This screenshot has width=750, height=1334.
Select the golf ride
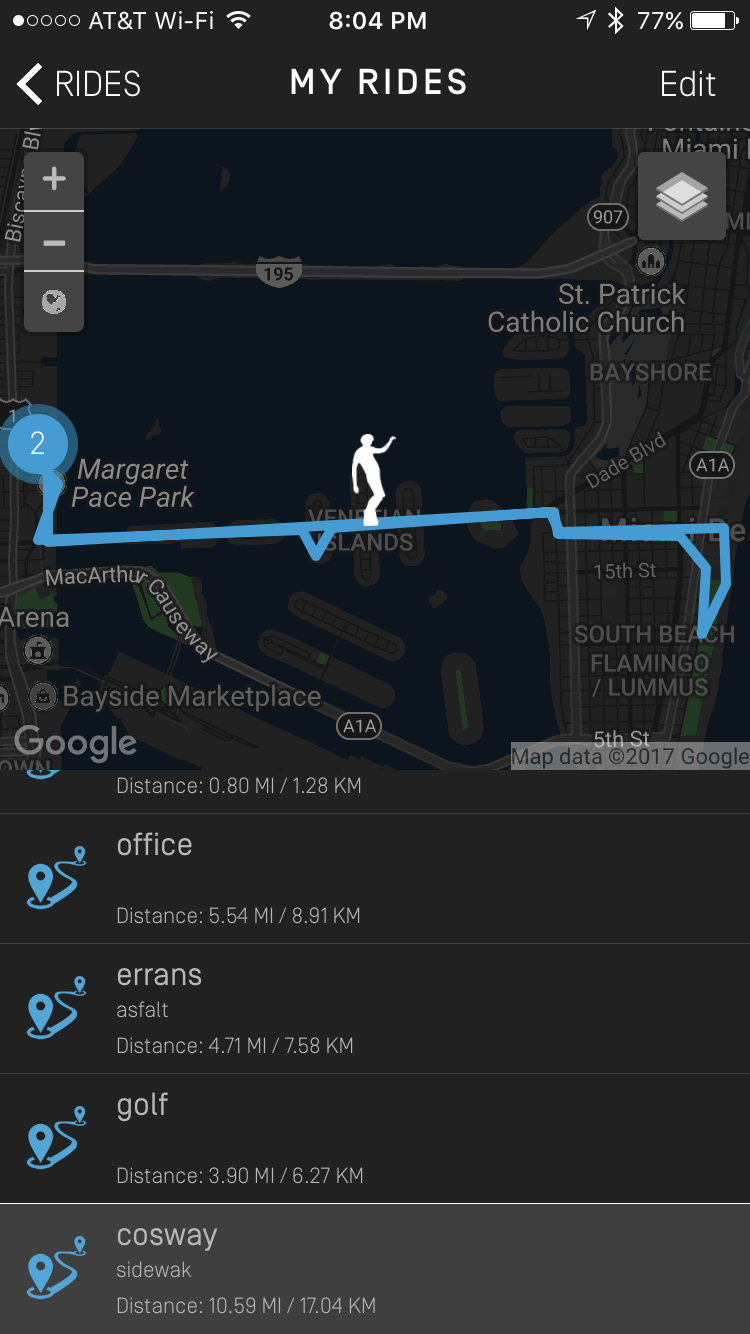coord(375,1138)
